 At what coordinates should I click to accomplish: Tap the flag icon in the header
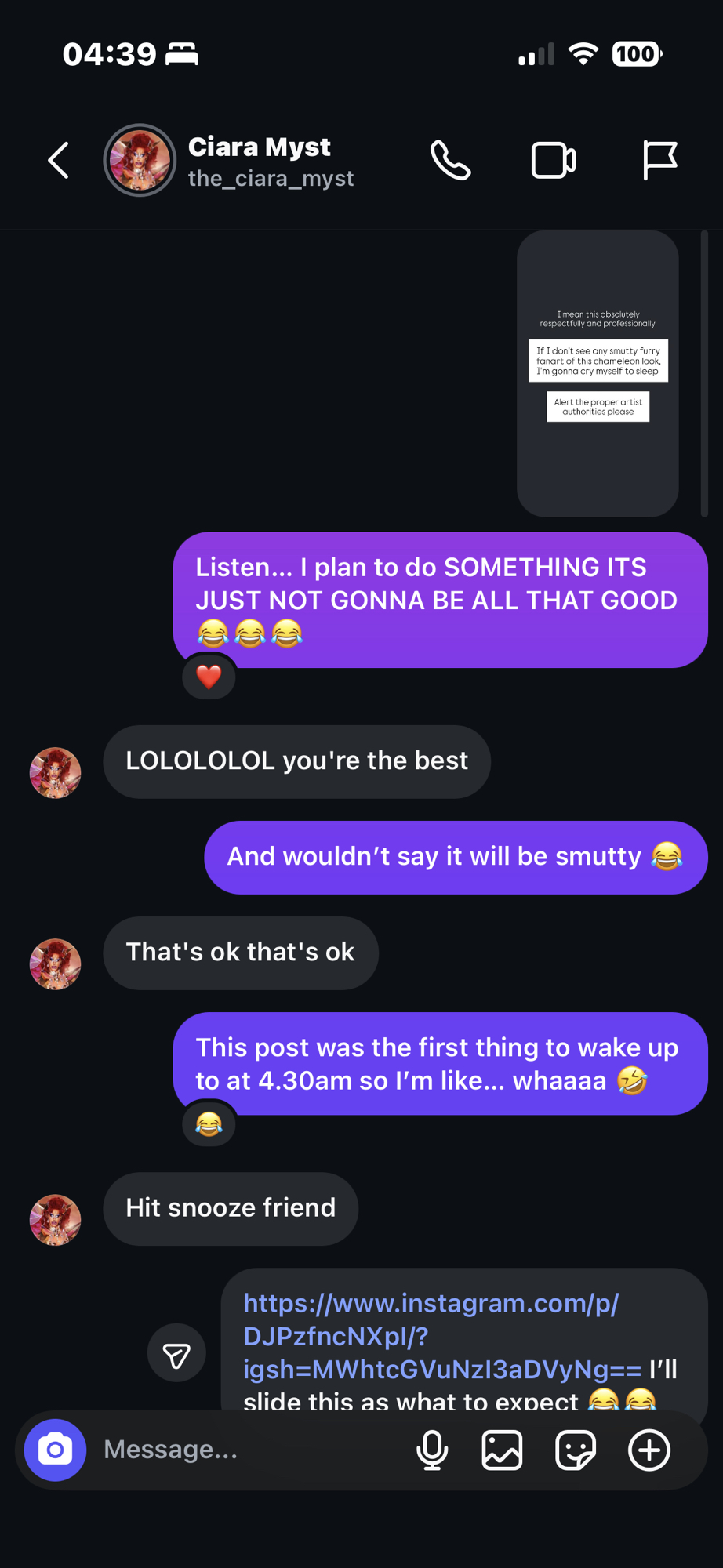pyautogui.click(x=659, y=161)
